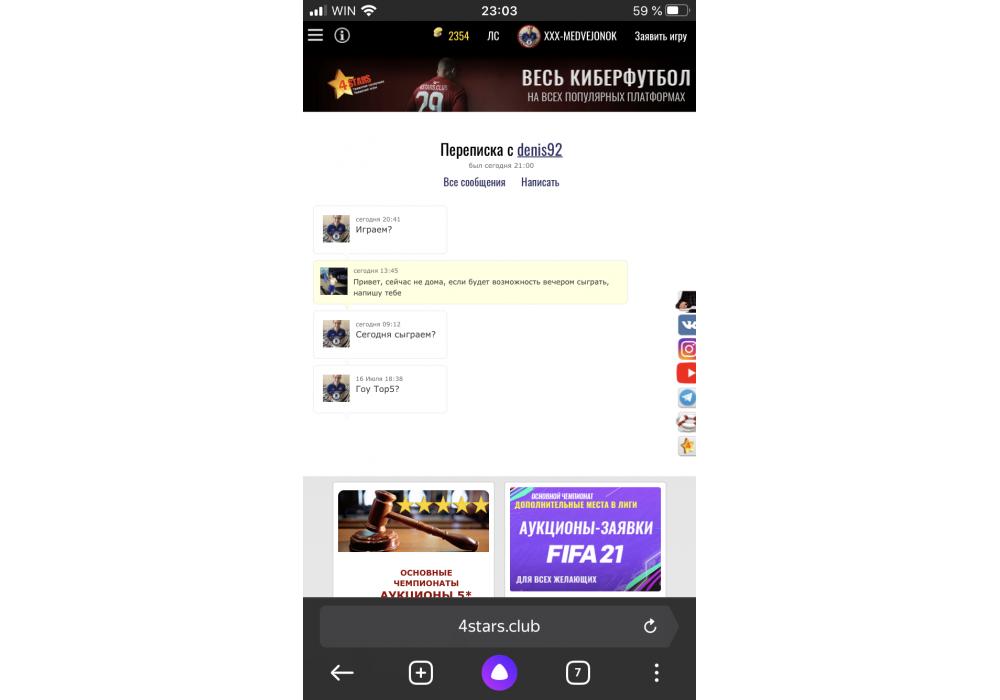
Task: Tap Заявить игру
Action: coord(660,36)
